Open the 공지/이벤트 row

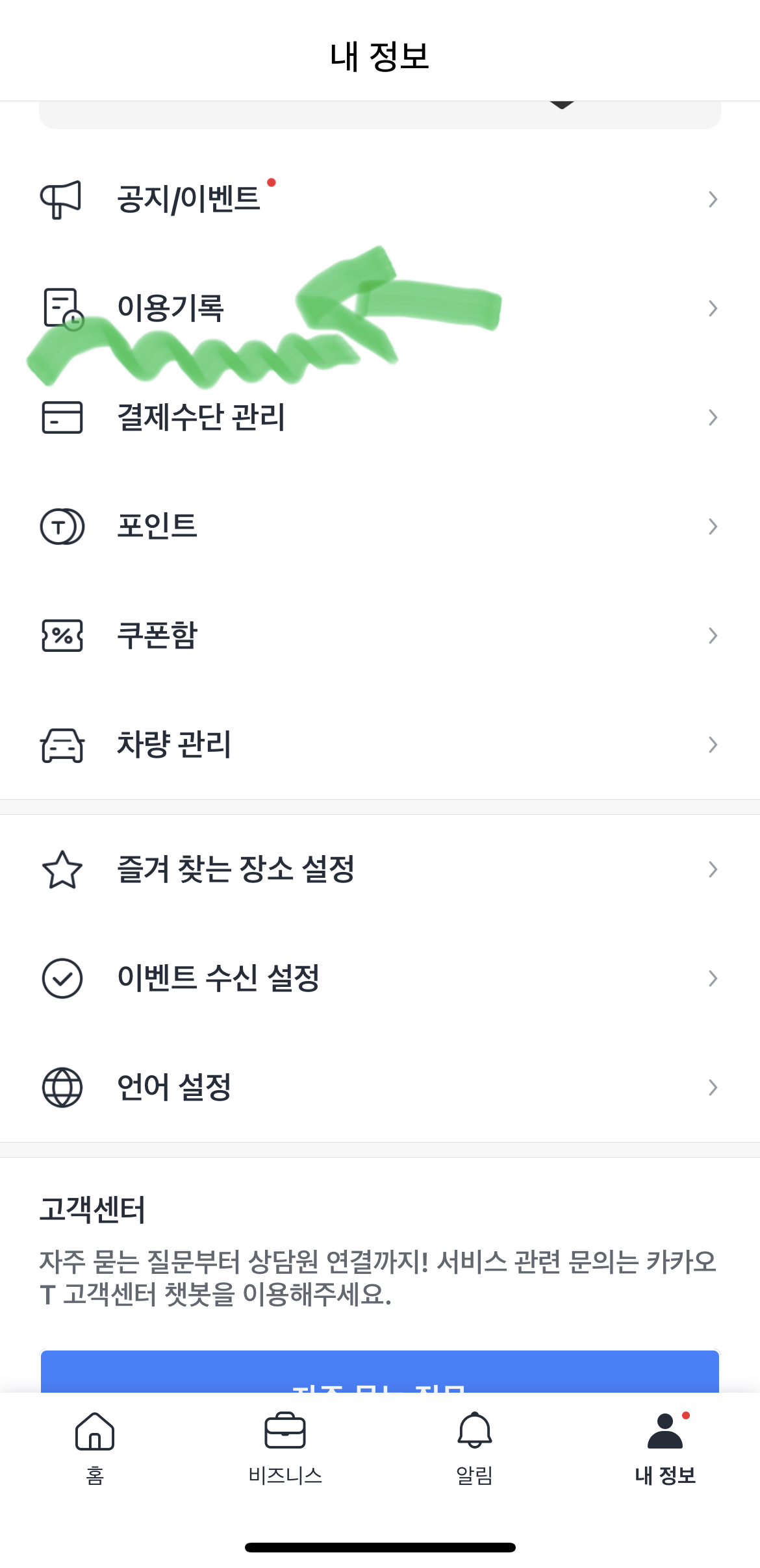[x=380, y=199]
